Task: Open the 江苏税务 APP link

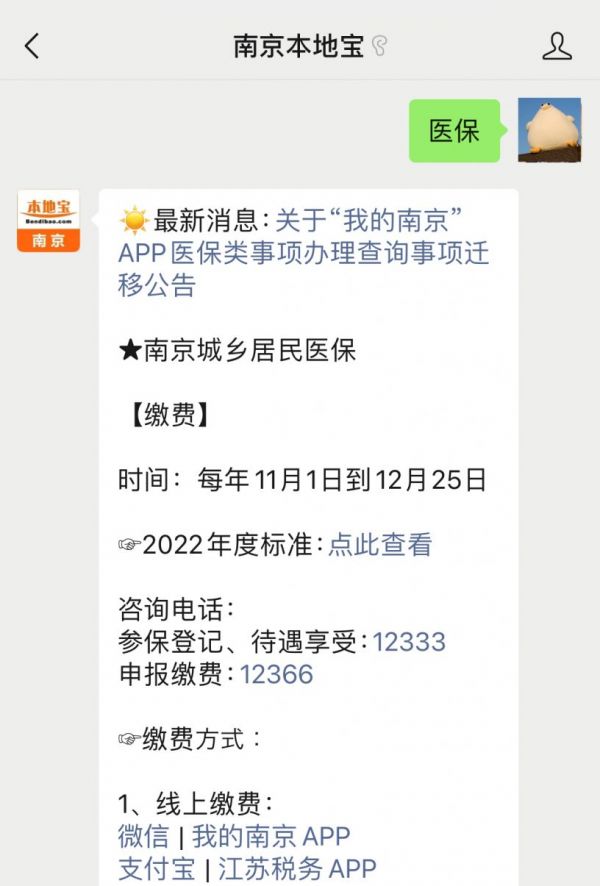Action: 297,868
